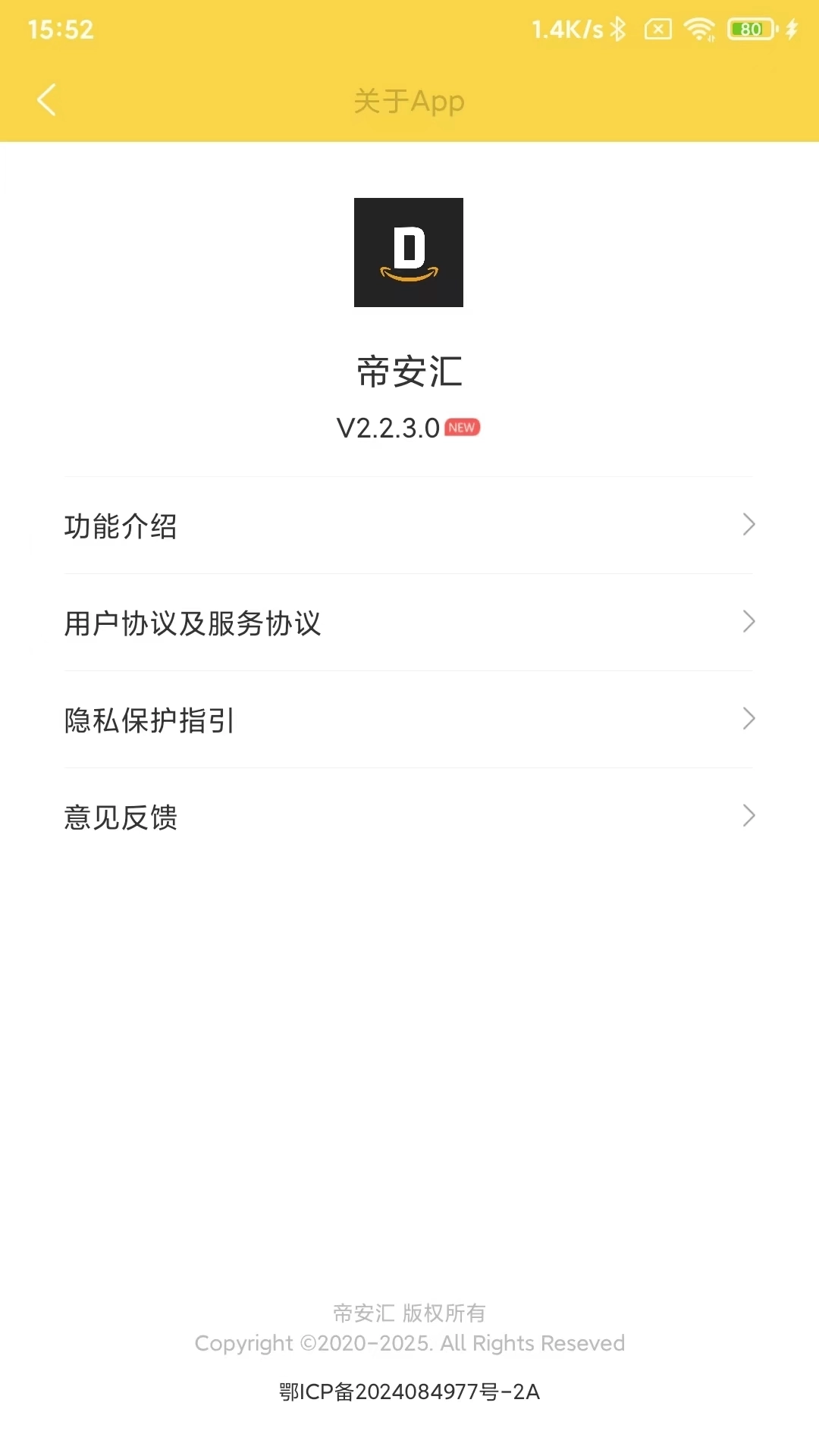Expand 意见反馈 via its chevron
This screenshot has width=819, height=1456.
click(x=749, y=816)
